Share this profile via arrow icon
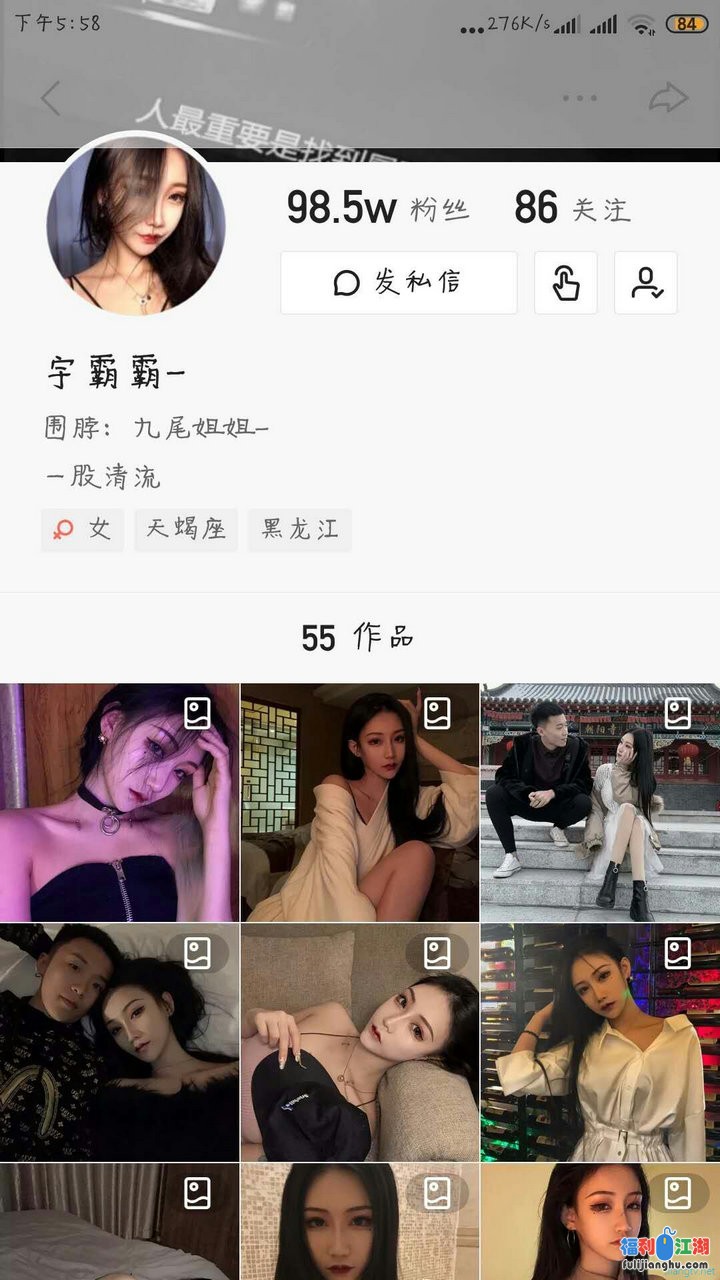This screenshot has height=1280, width=720. 669,98
